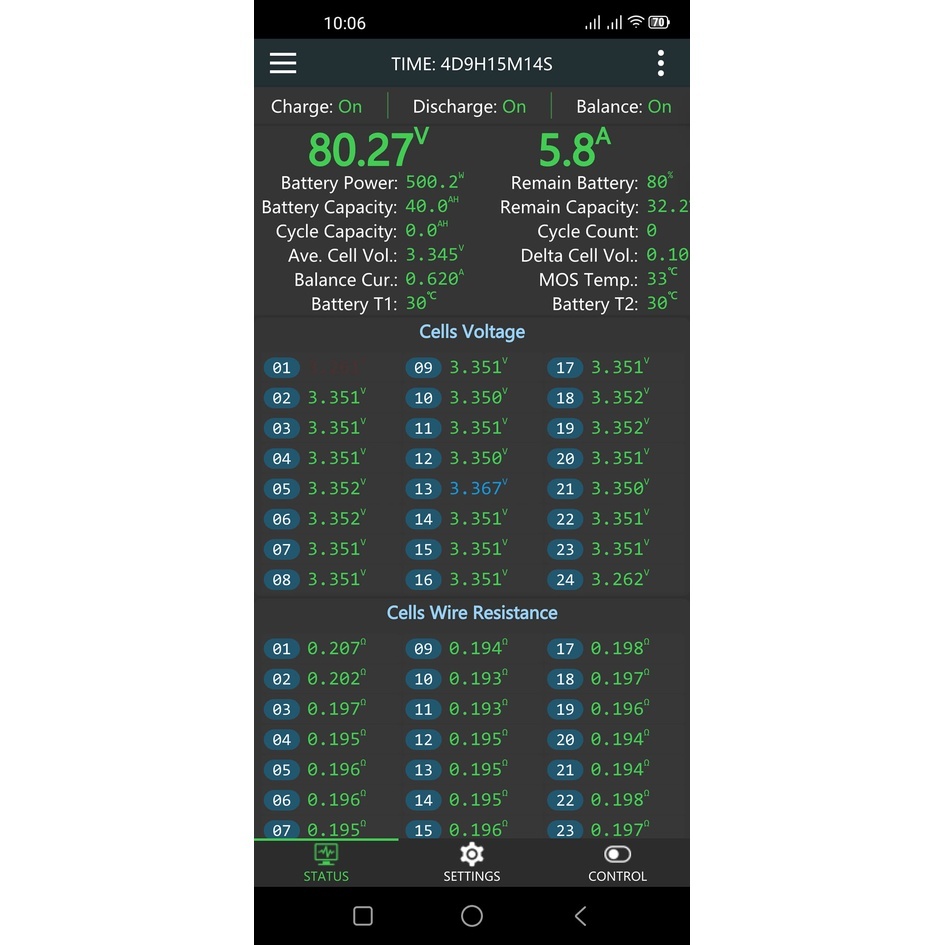Switch to the Control tab
Image resolution: width=945 pixels, height=945 pixels.
point(617,862)
